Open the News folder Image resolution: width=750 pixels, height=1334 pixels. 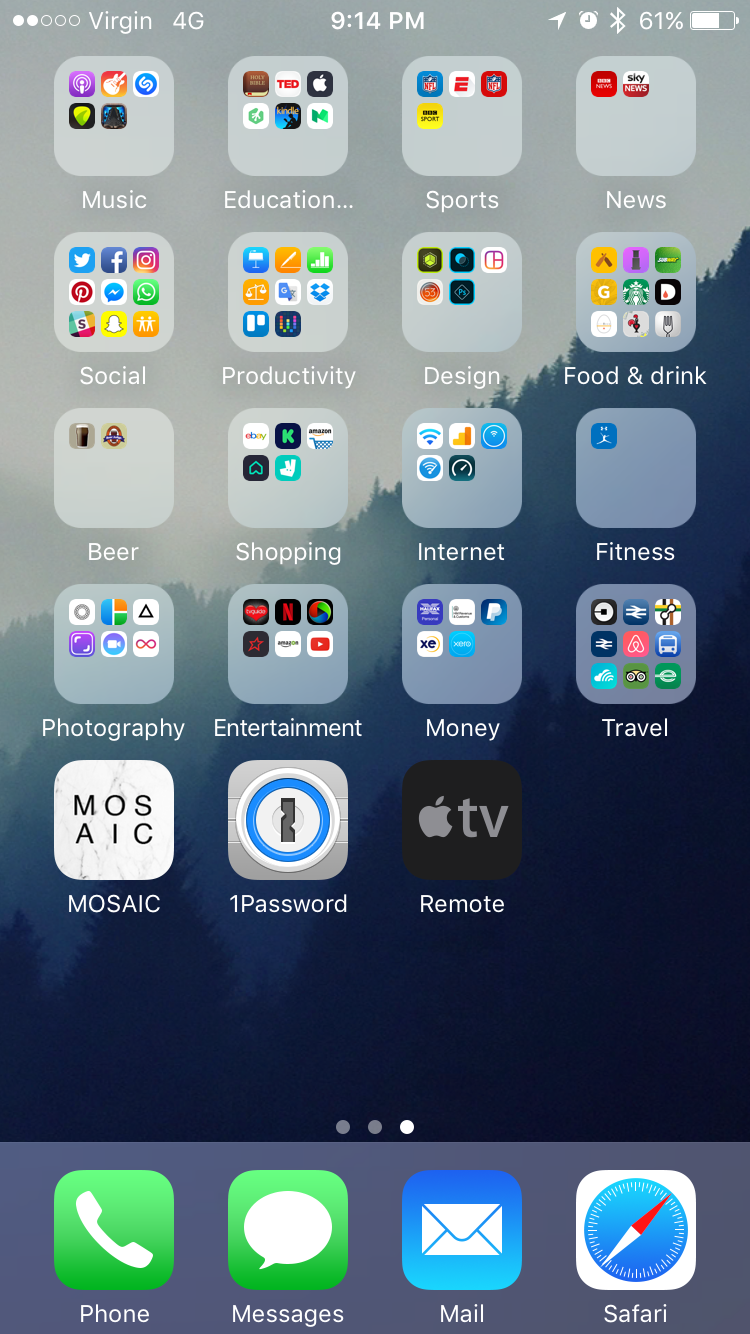pyautogui.click(x=636, y=116)
